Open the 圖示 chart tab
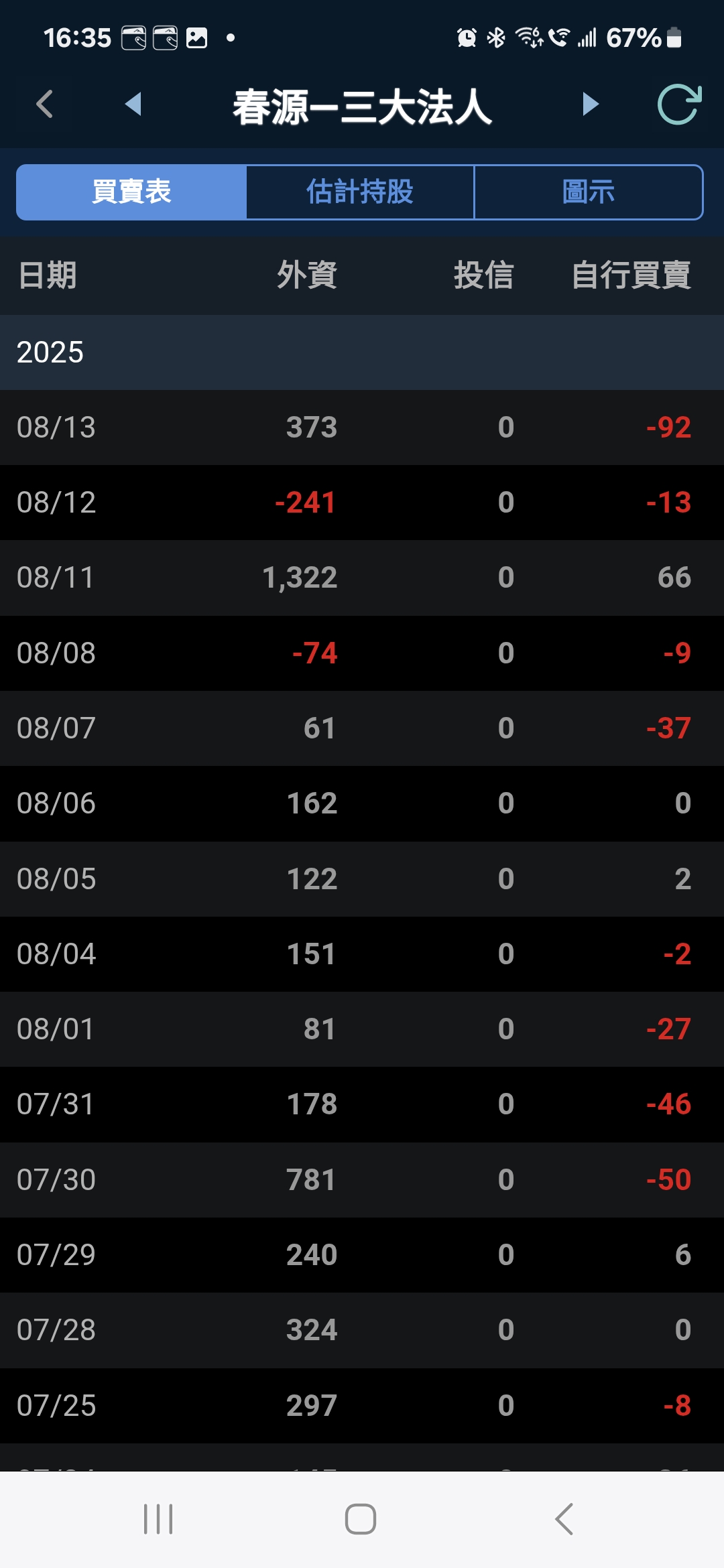This screenshot has width=724, height=1568. point(588,192)
